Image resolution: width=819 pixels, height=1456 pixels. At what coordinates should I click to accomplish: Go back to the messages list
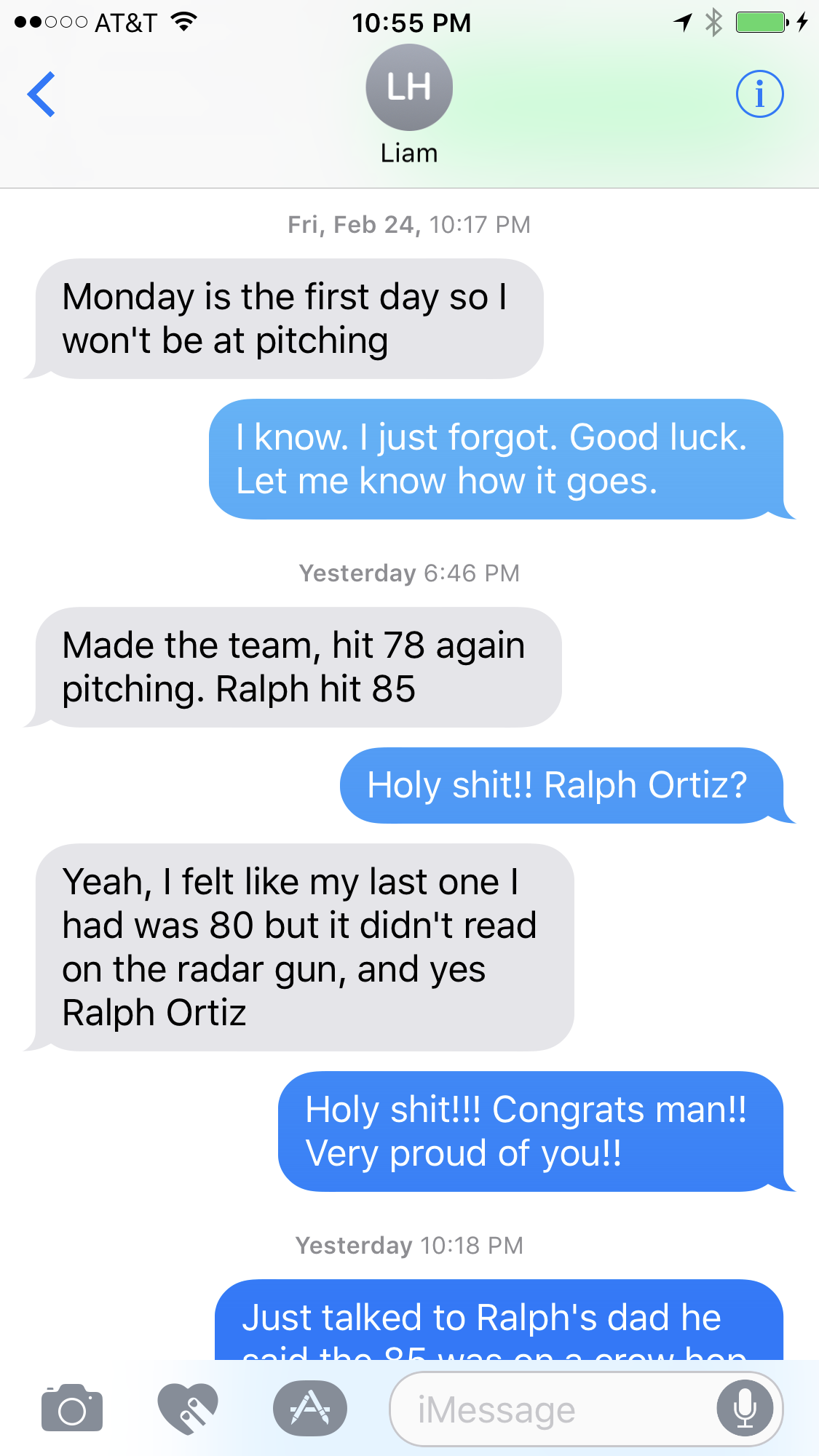point(41,94)
